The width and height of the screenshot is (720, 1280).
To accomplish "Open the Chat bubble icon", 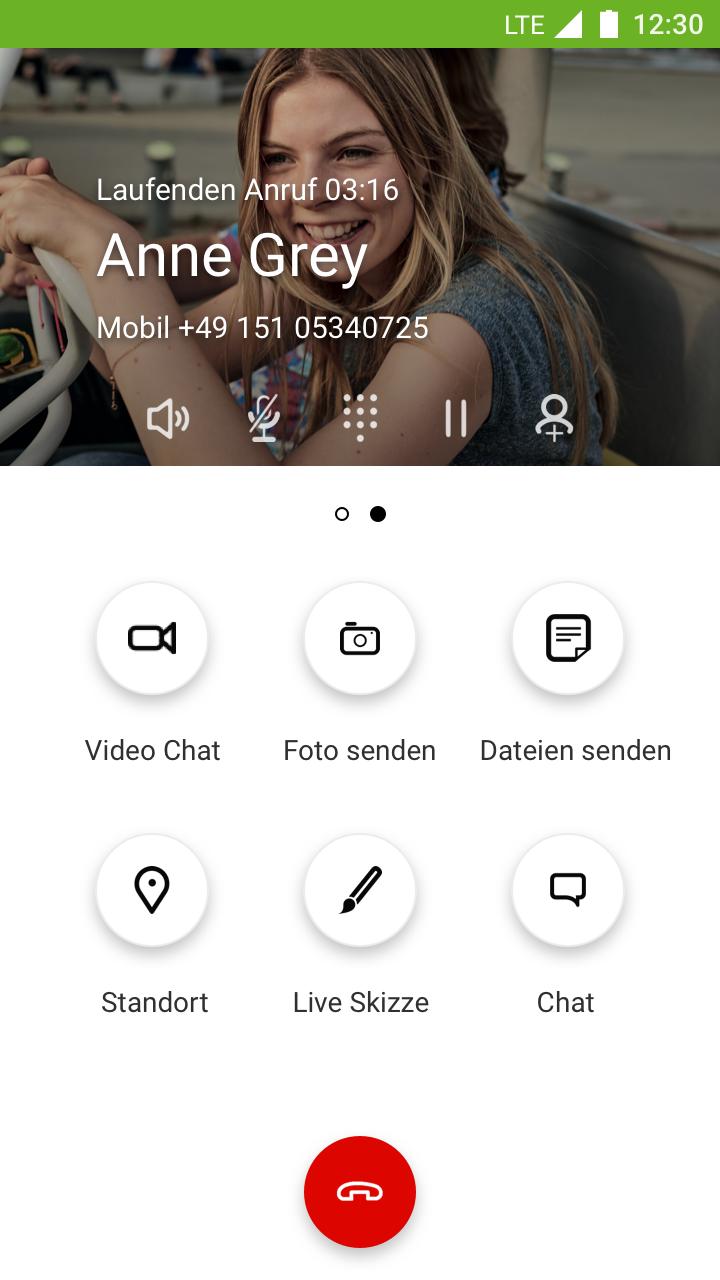I will point(567,890).
